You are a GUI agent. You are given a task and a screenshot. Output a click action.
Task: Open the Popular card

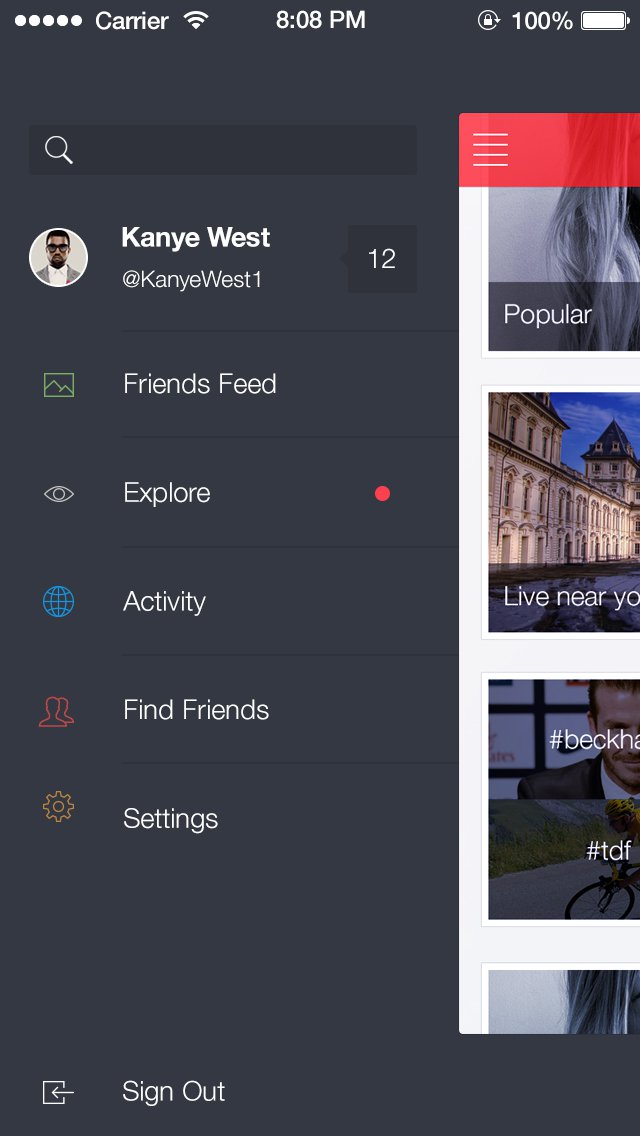click(564, 269)
